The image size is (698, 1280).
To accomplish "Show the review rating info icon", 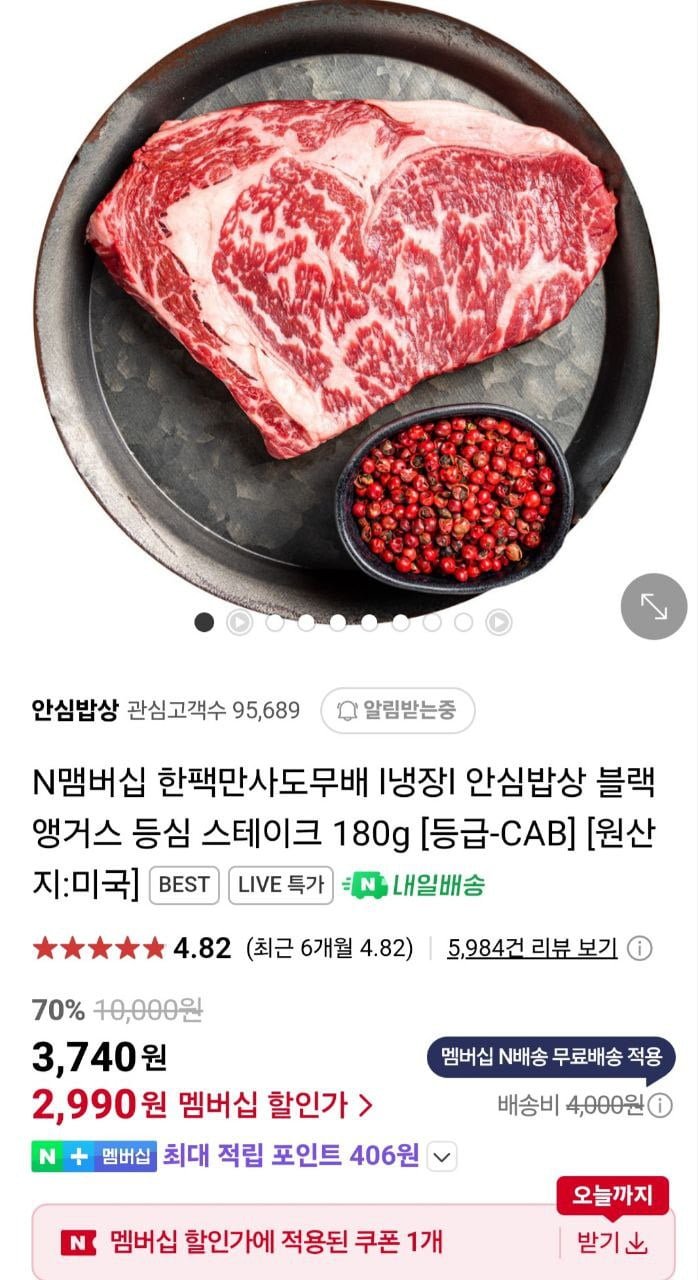I will click(x=640, y=948).
